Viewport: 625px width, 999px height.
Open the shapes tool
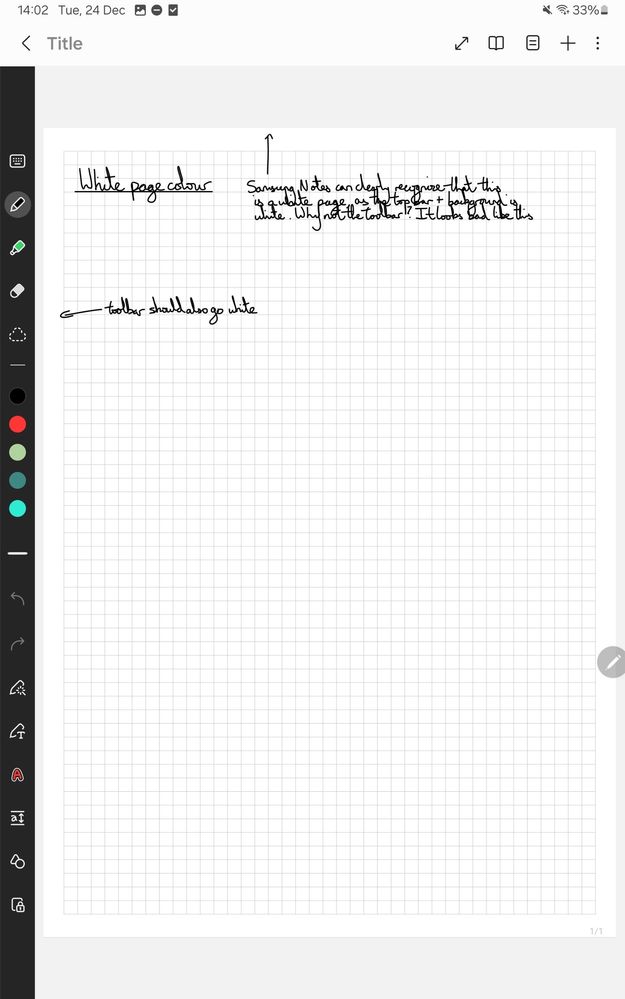pos(17,861)
